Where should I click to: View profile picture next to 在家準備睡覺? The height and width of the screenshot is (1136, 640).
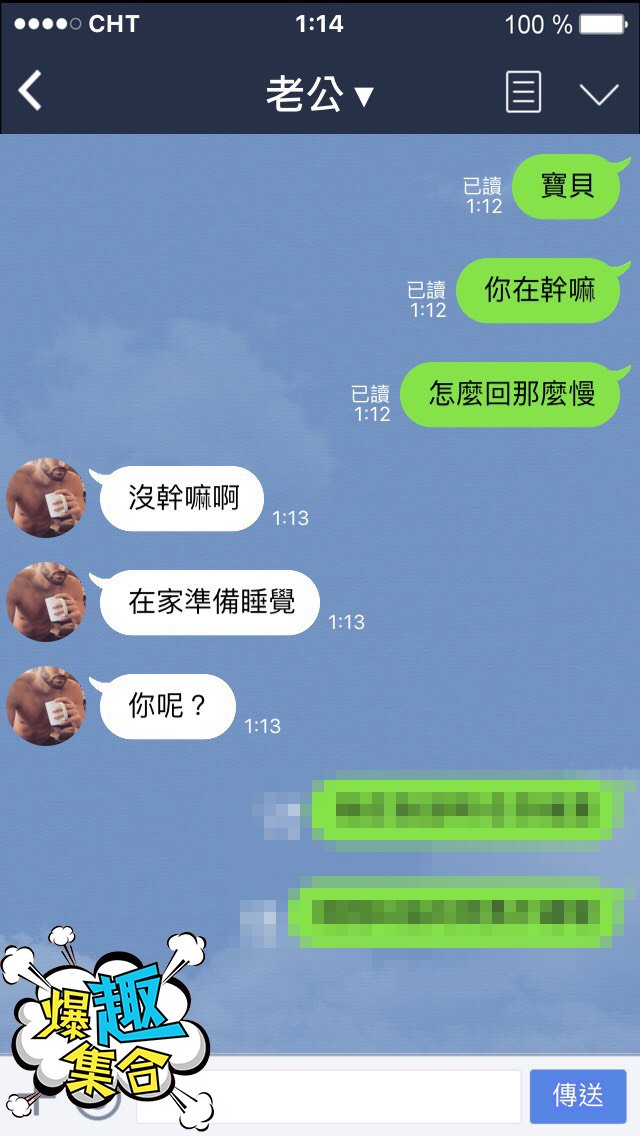point(46,601)
